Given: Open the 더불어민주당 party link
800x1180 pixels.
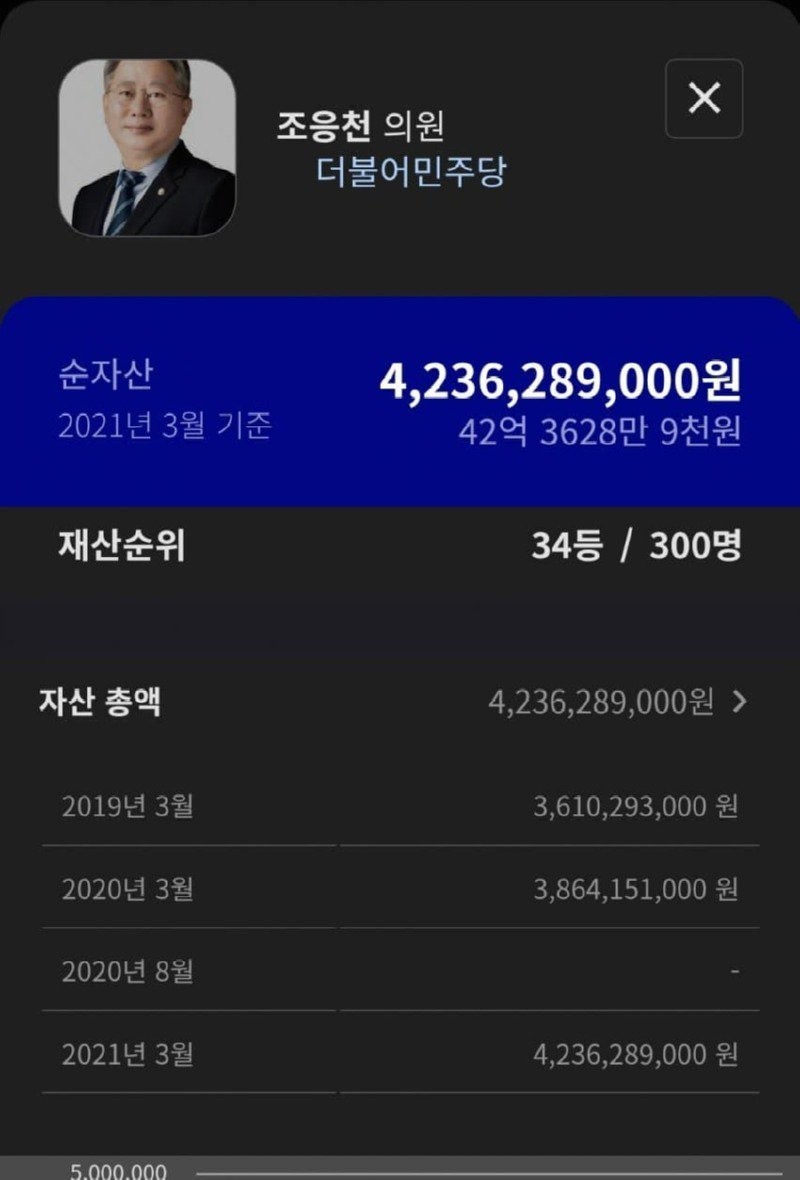Looking at the screenshot, I should (411, 171).
